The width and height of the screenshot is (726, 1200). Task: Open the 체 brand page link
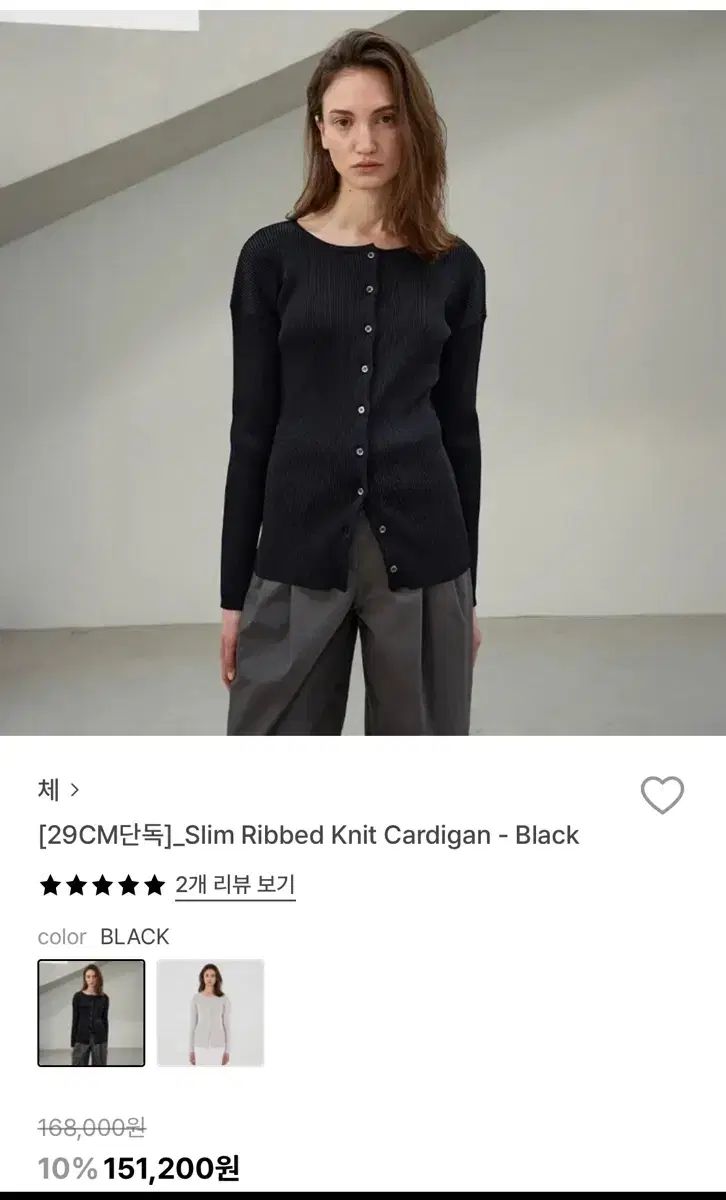pos(58,790)
